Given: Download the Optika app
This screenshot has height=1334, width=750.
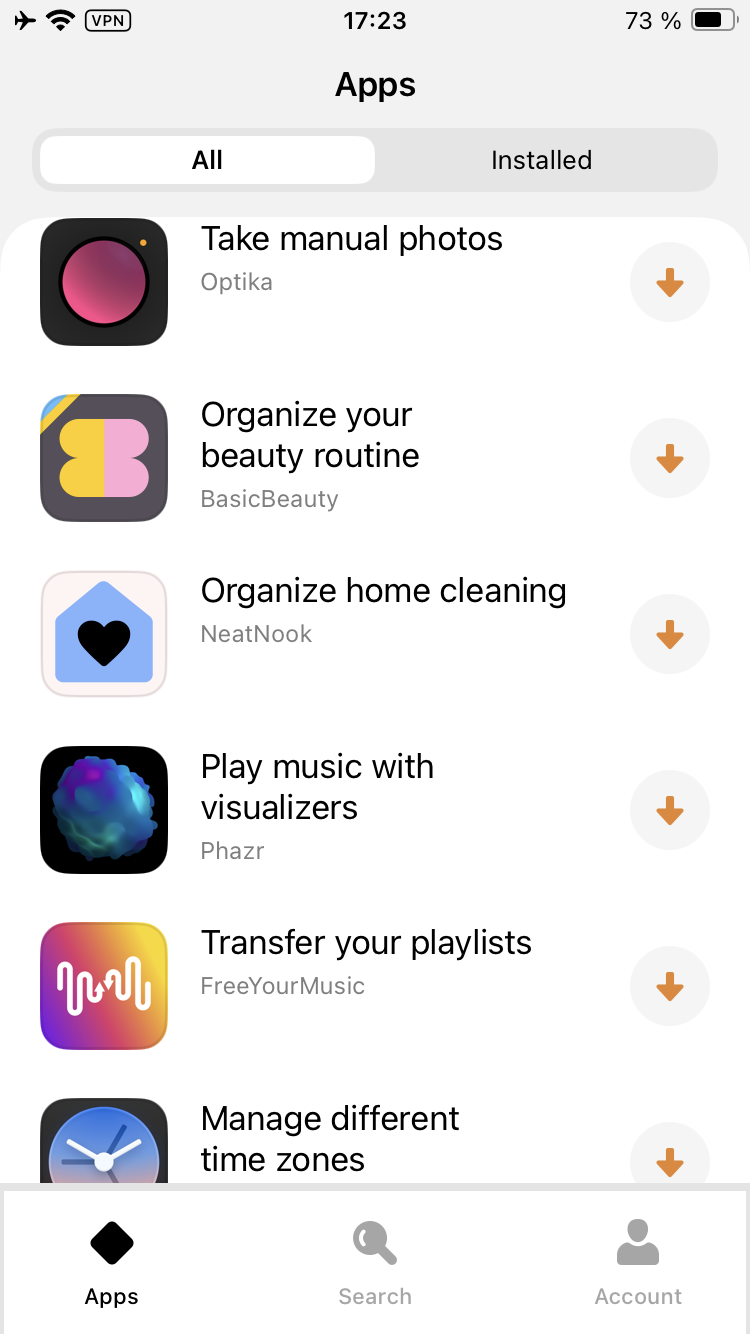Looking at the screenshot, I should pyautogui.click(x=669, y=283).
